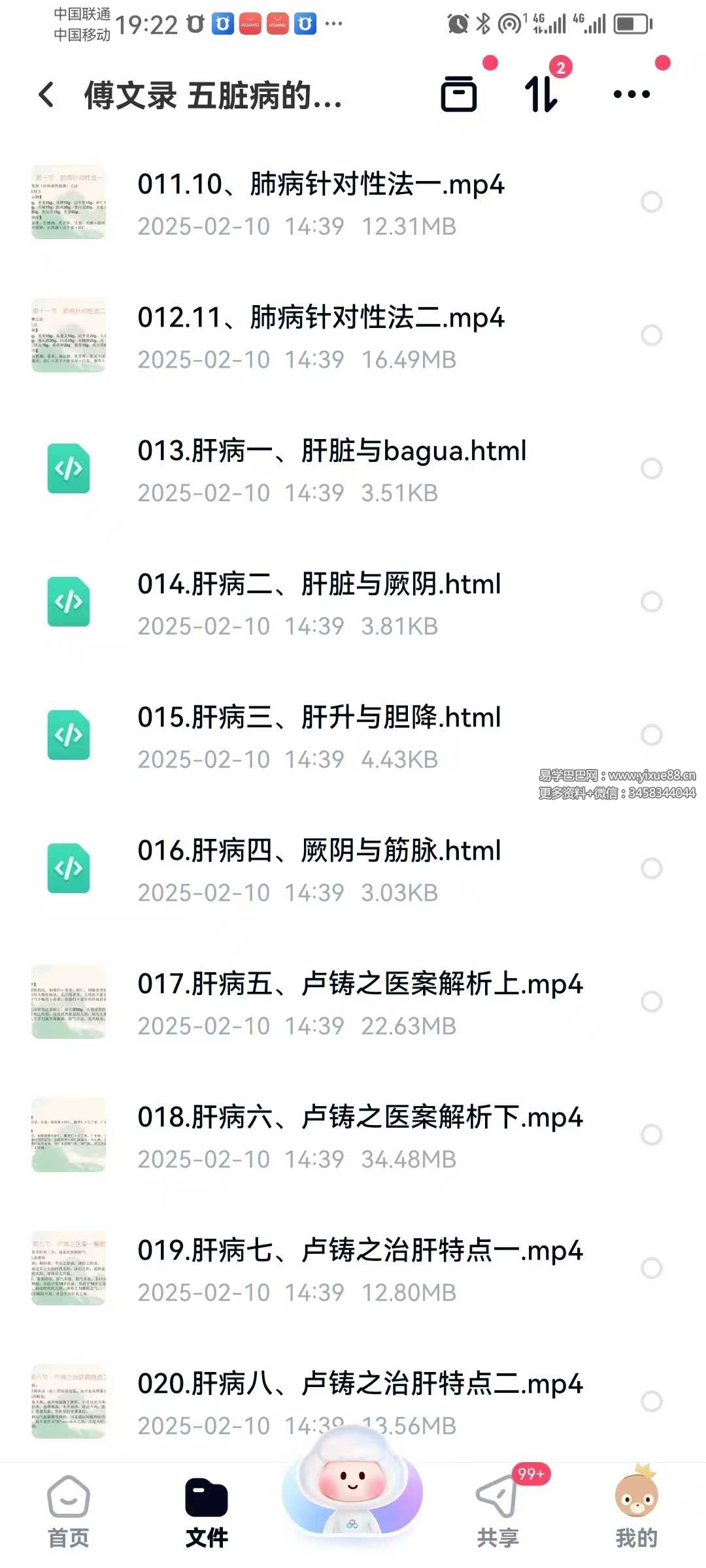
Task: Select the circle for 012.11、肺病针对性法二.mp4
Action: coord(651,335)
